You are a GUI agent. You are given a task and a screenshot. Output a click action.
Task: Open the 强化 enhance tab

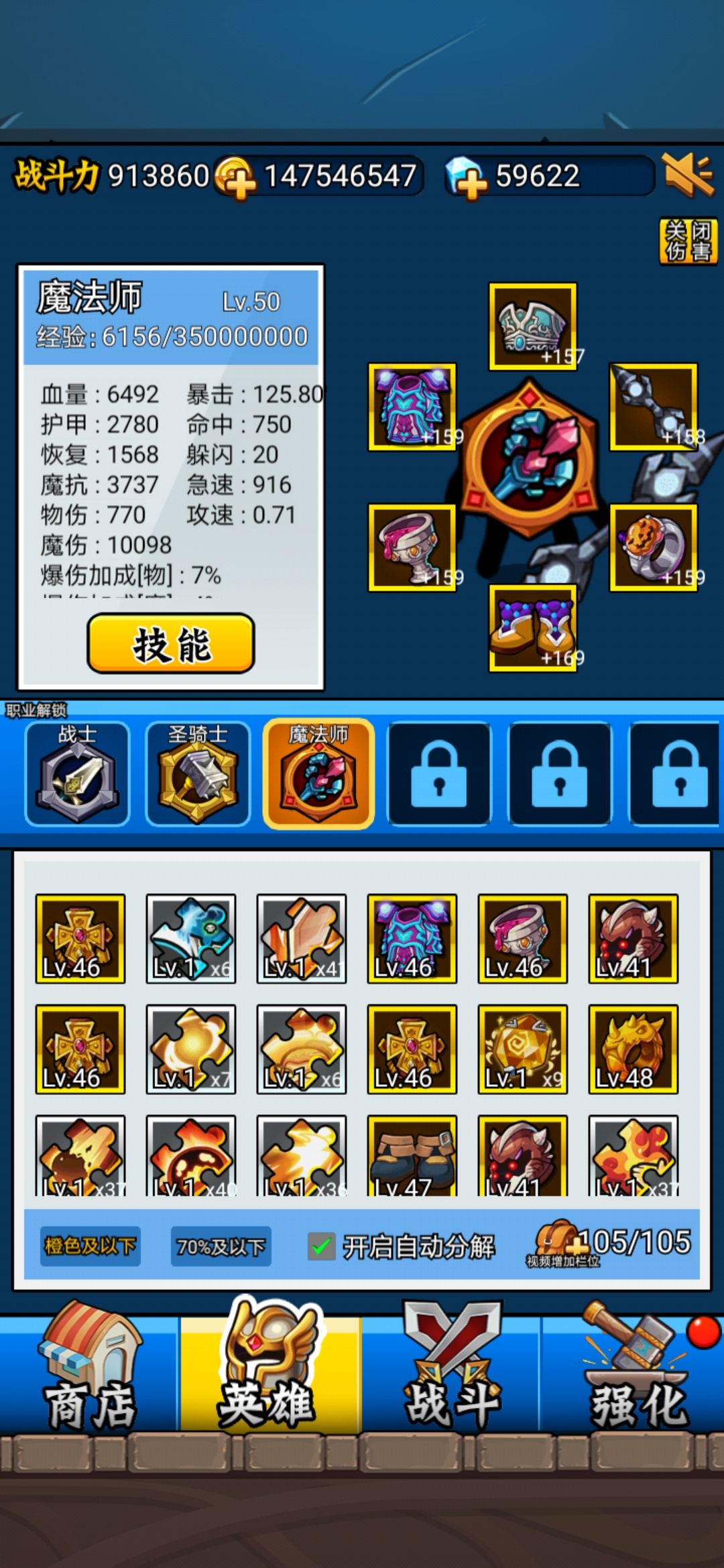pyautogui.click(x=633, y=1374)
